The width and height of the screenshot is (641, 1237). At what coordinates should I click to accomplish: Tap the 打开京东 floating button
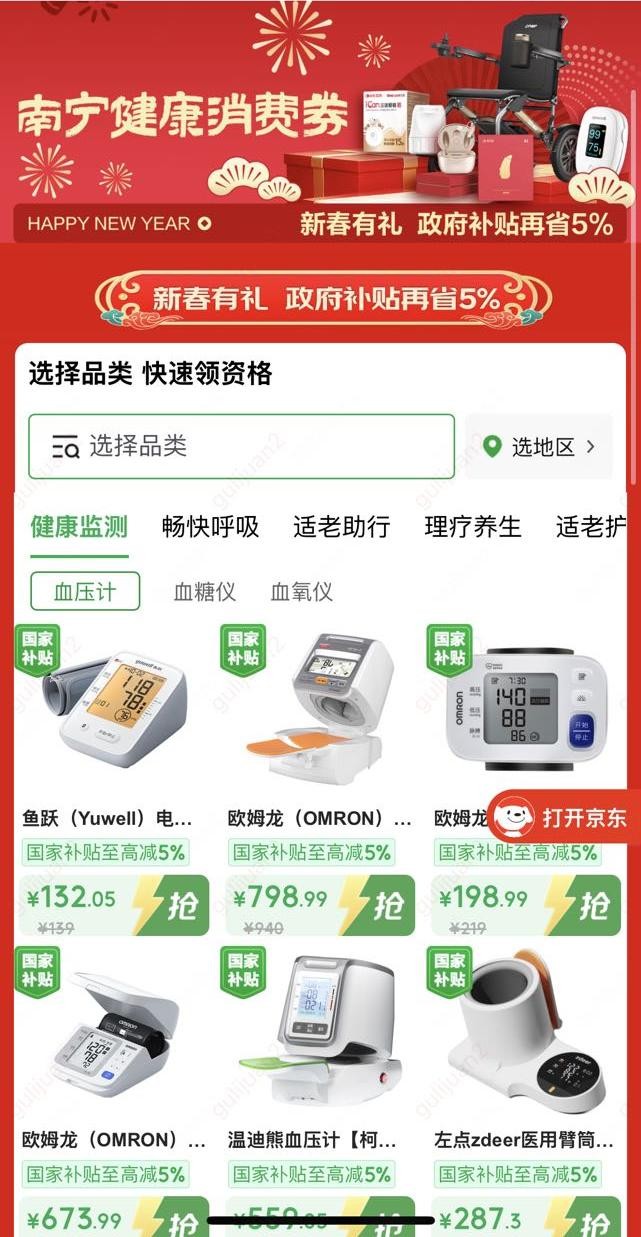(566, 817)
